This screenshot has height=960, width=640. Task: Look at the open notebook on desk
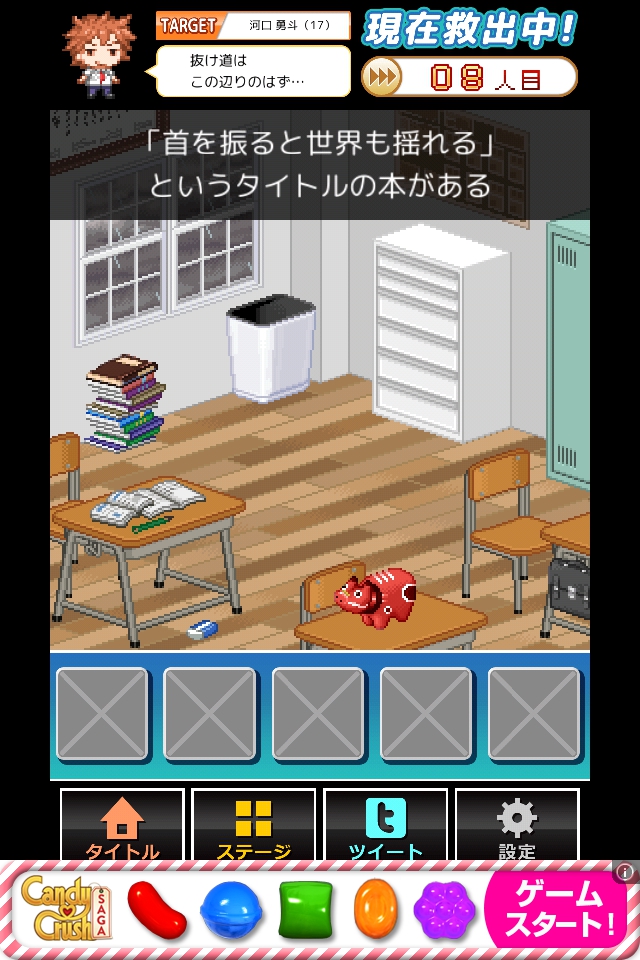[147, 501]
